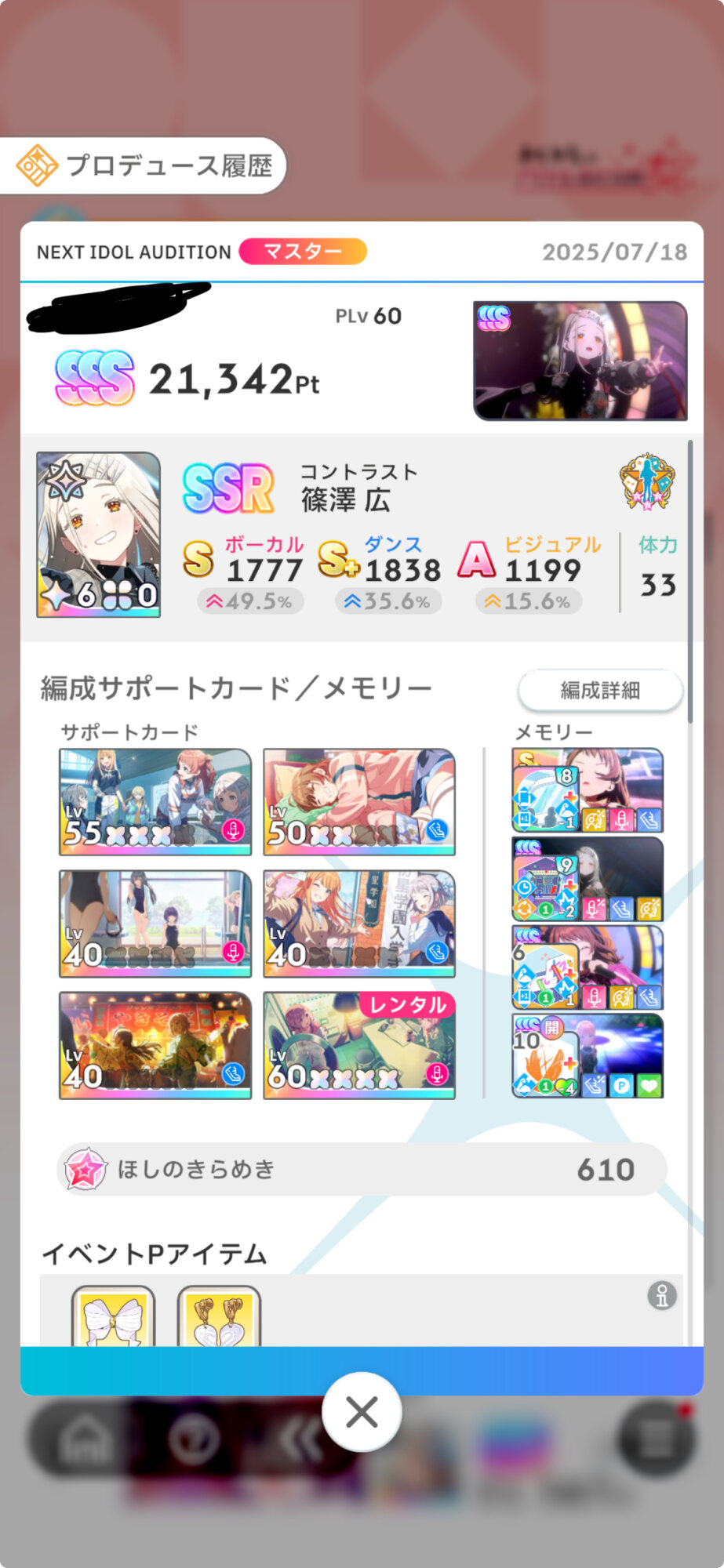View the SSS live result thumbnail

[580, 361]
